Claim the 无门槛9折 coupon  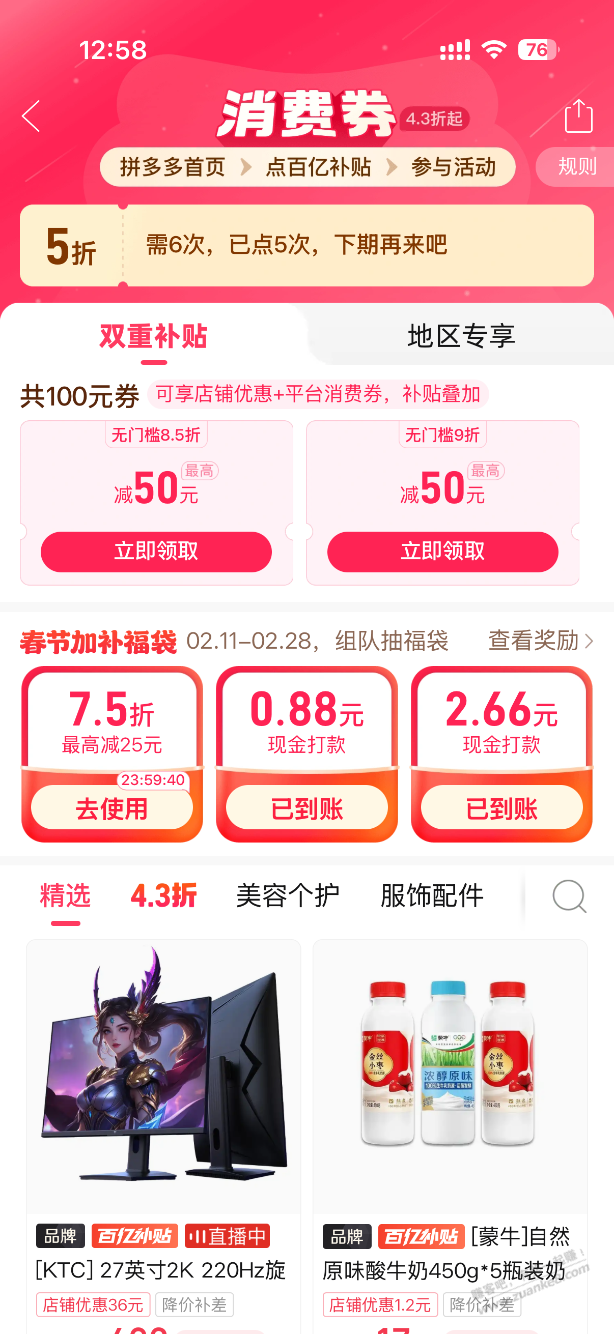click(442, 551)
